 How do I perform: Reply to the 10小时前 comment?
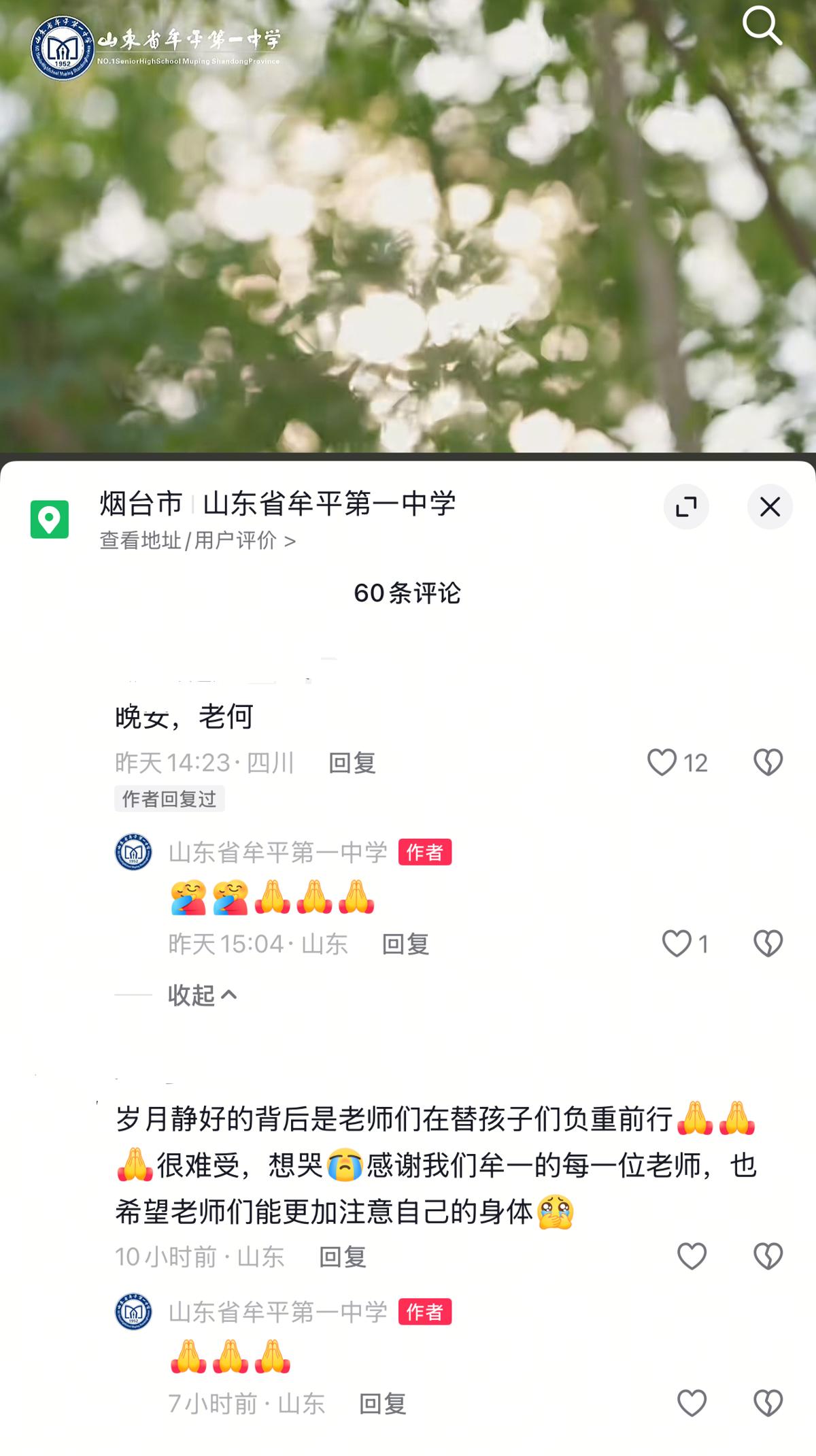[343, 1257]
